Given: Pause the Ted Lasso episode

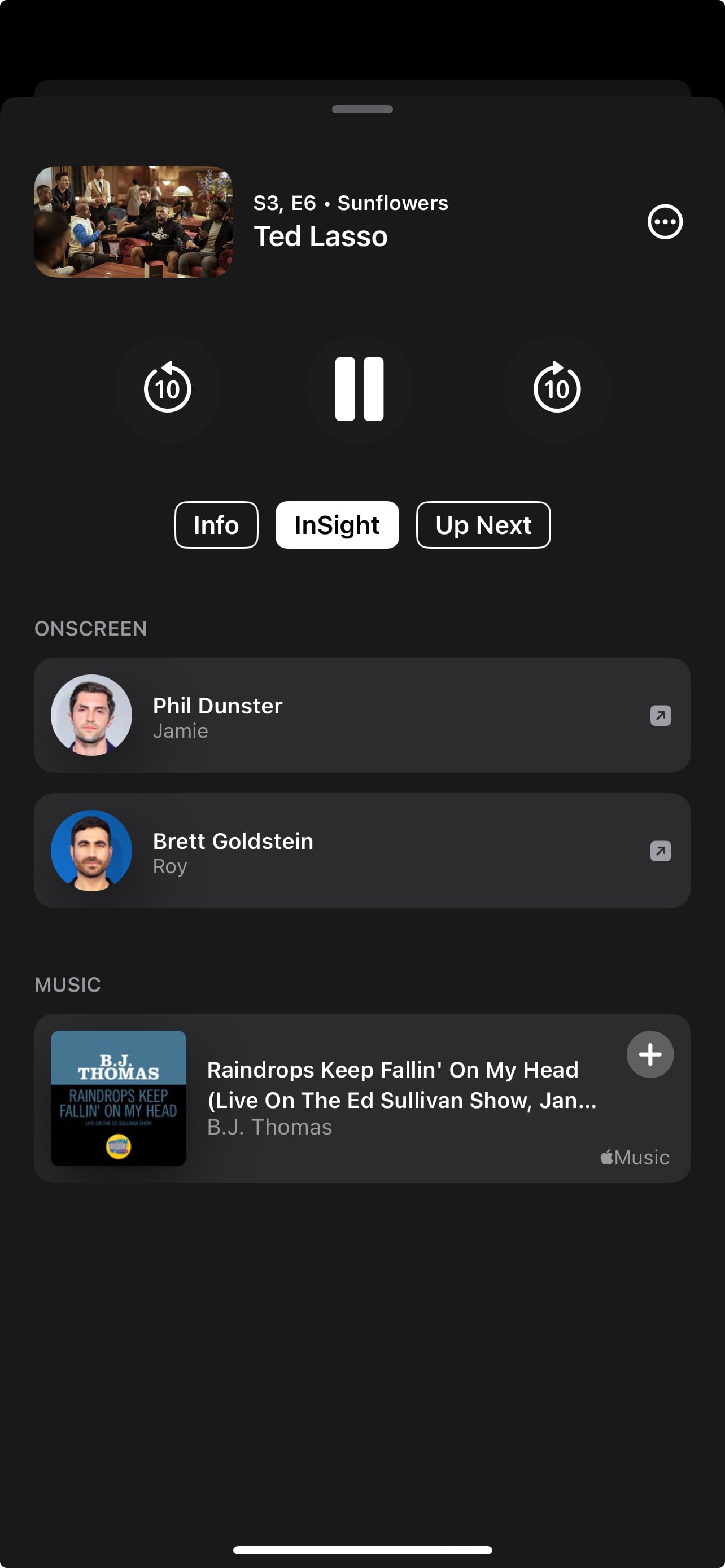Looking at the screenshot, I should pos(359,388).
